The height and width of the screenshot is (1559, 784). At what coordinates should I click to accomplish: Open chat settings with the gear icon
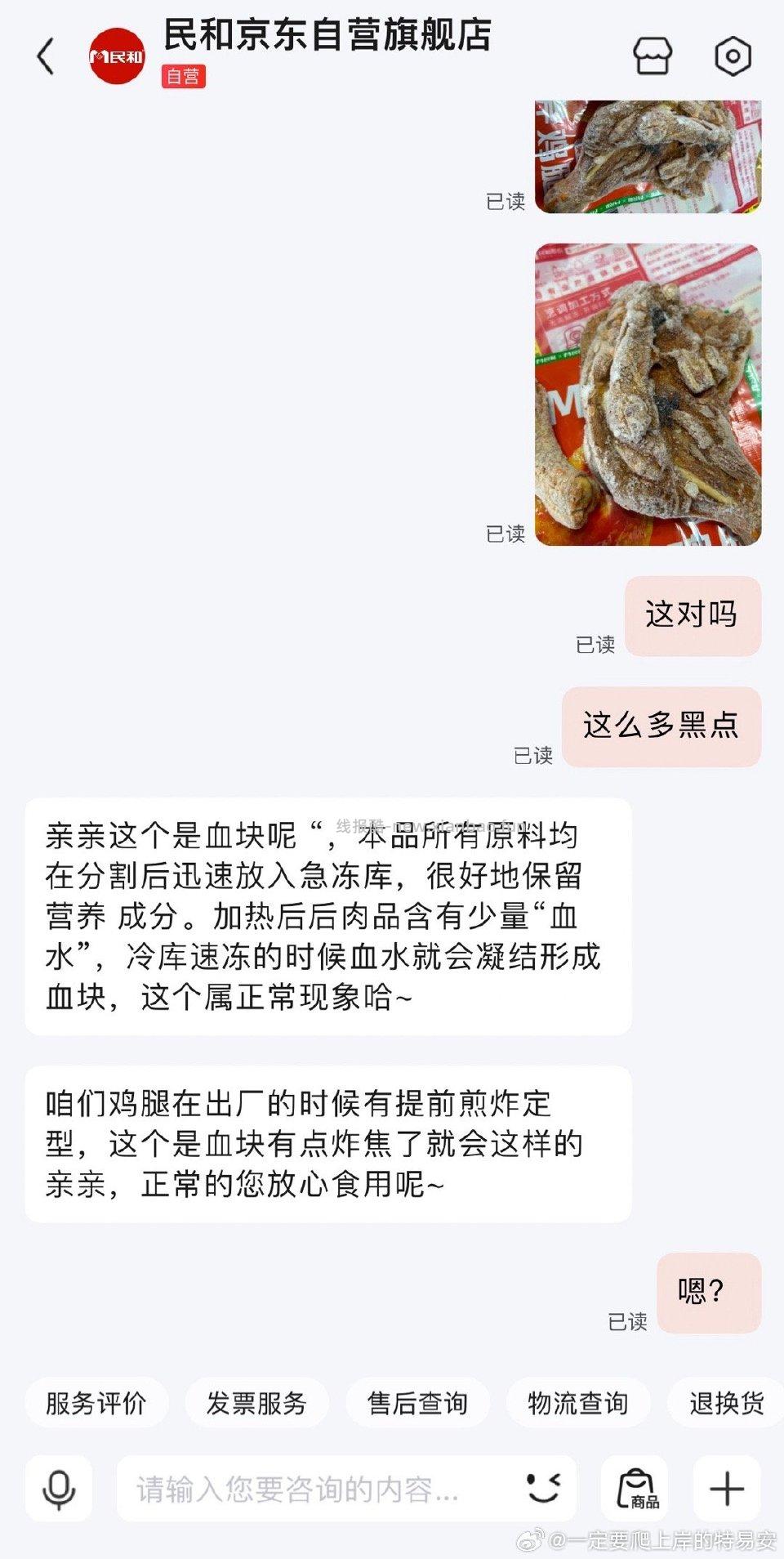[x=733, y=54]
